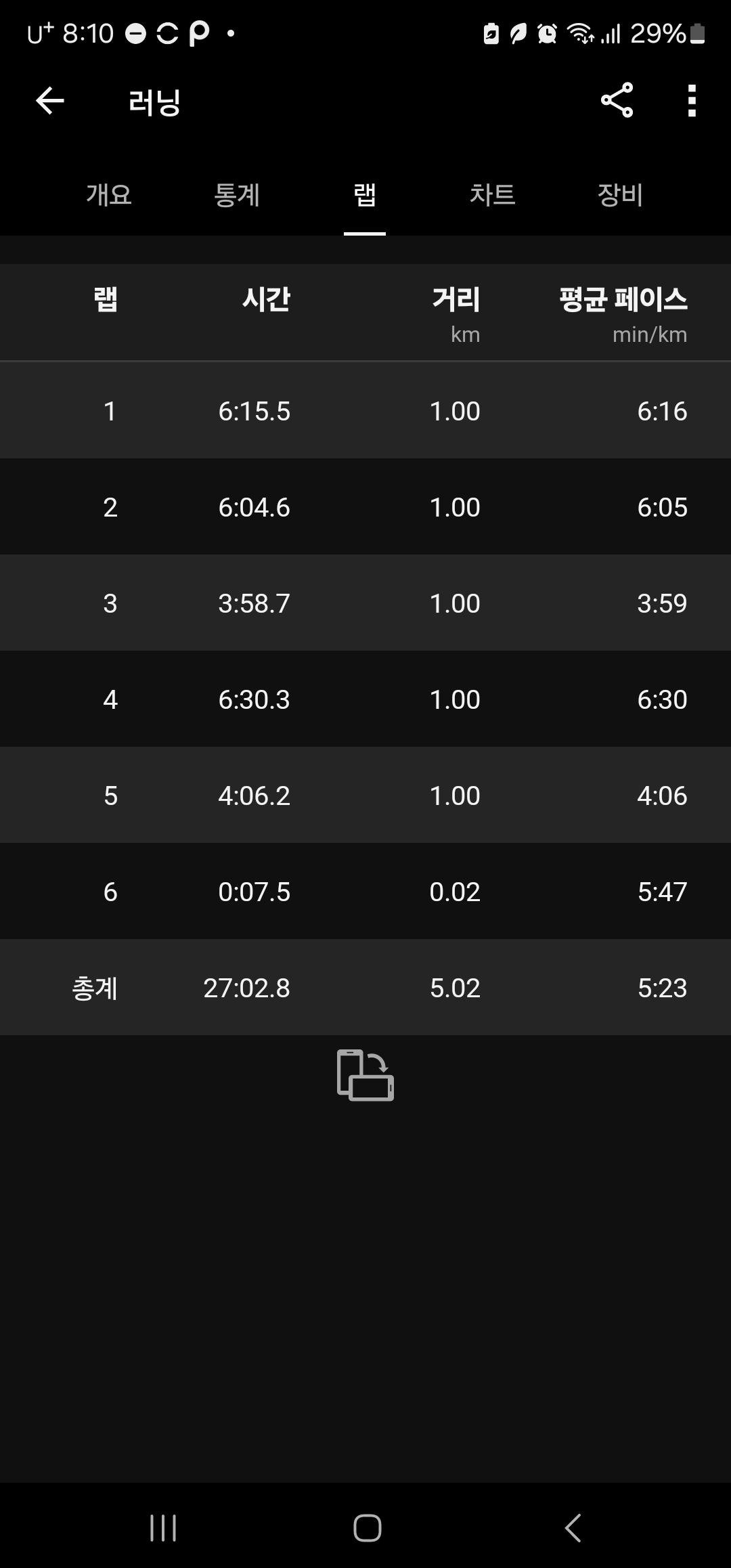Share this running activity

click(x=617, y=101)
